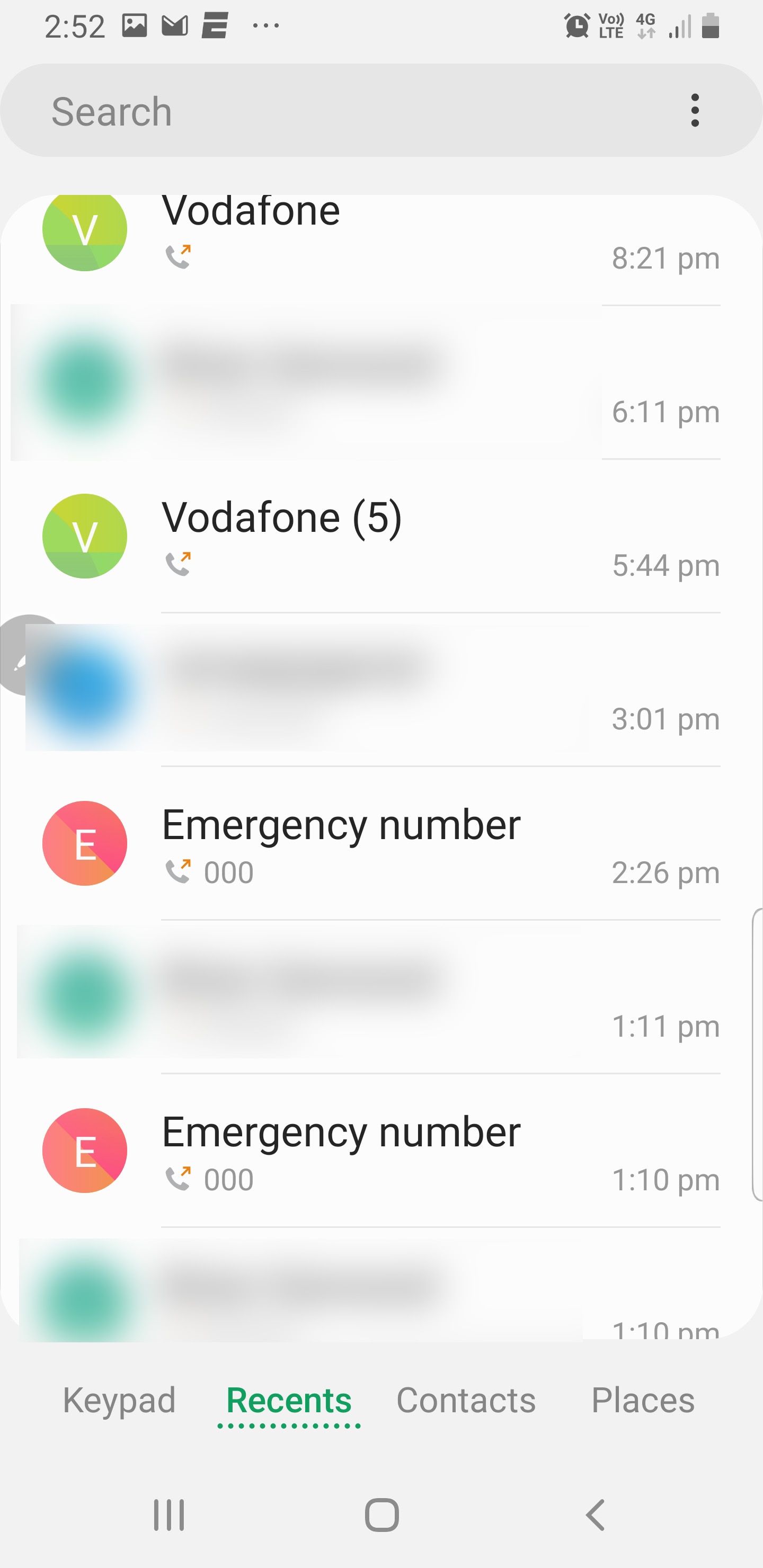Open the call entry at 3:01 pm

pos(378,690)
